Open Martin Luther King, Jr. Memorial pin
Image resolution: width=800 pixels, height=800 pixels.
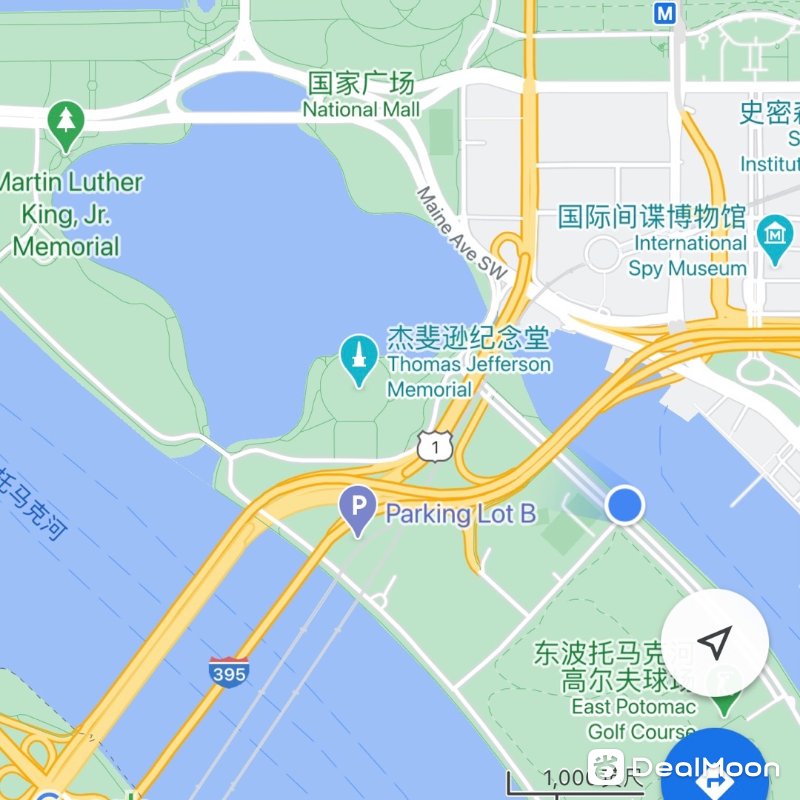click(x=66, y=122)
